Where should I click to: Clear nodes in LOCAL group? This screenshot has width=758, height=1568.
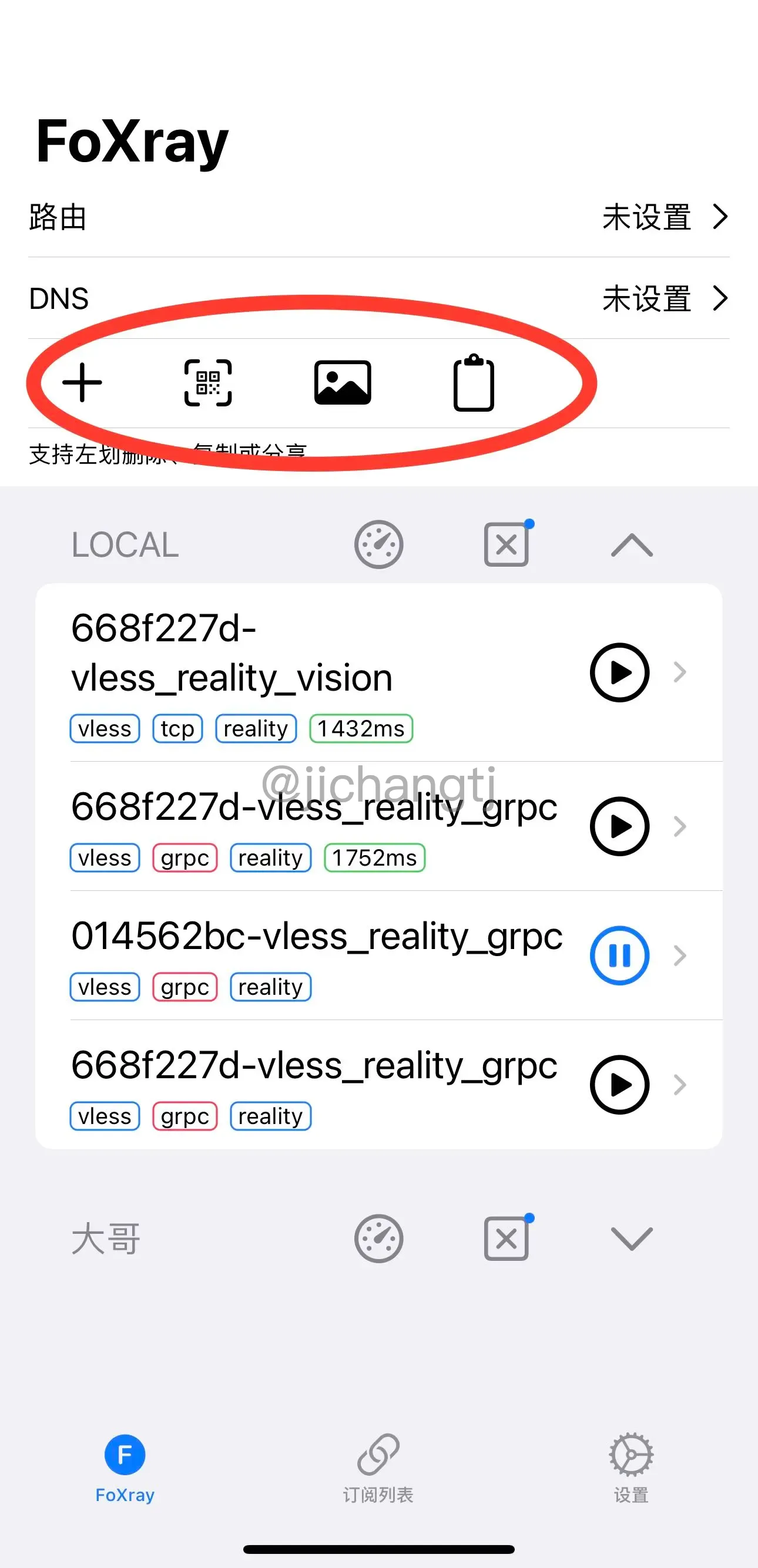point(508,543)
